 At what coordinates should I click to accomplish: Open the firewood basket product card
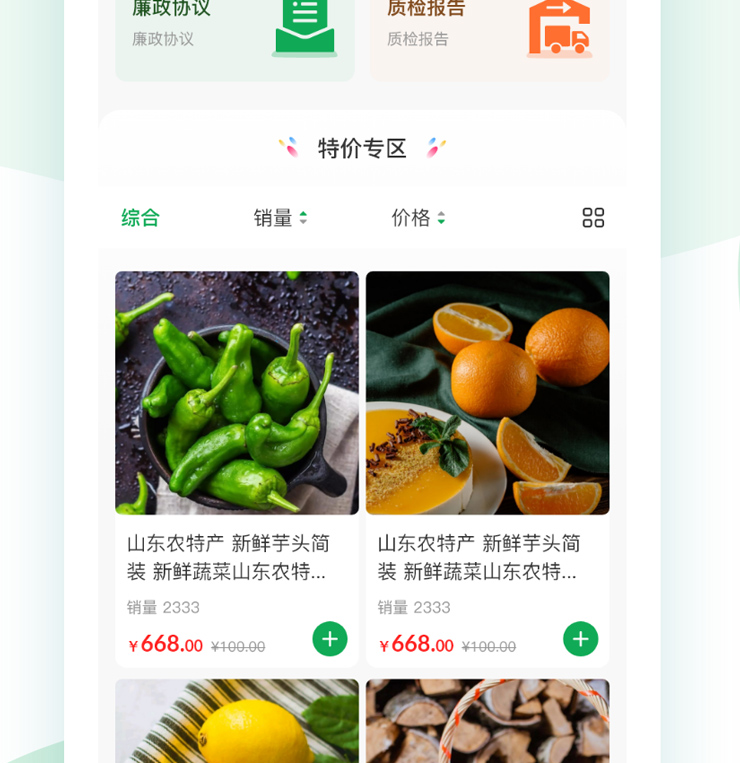pos(487,721)
